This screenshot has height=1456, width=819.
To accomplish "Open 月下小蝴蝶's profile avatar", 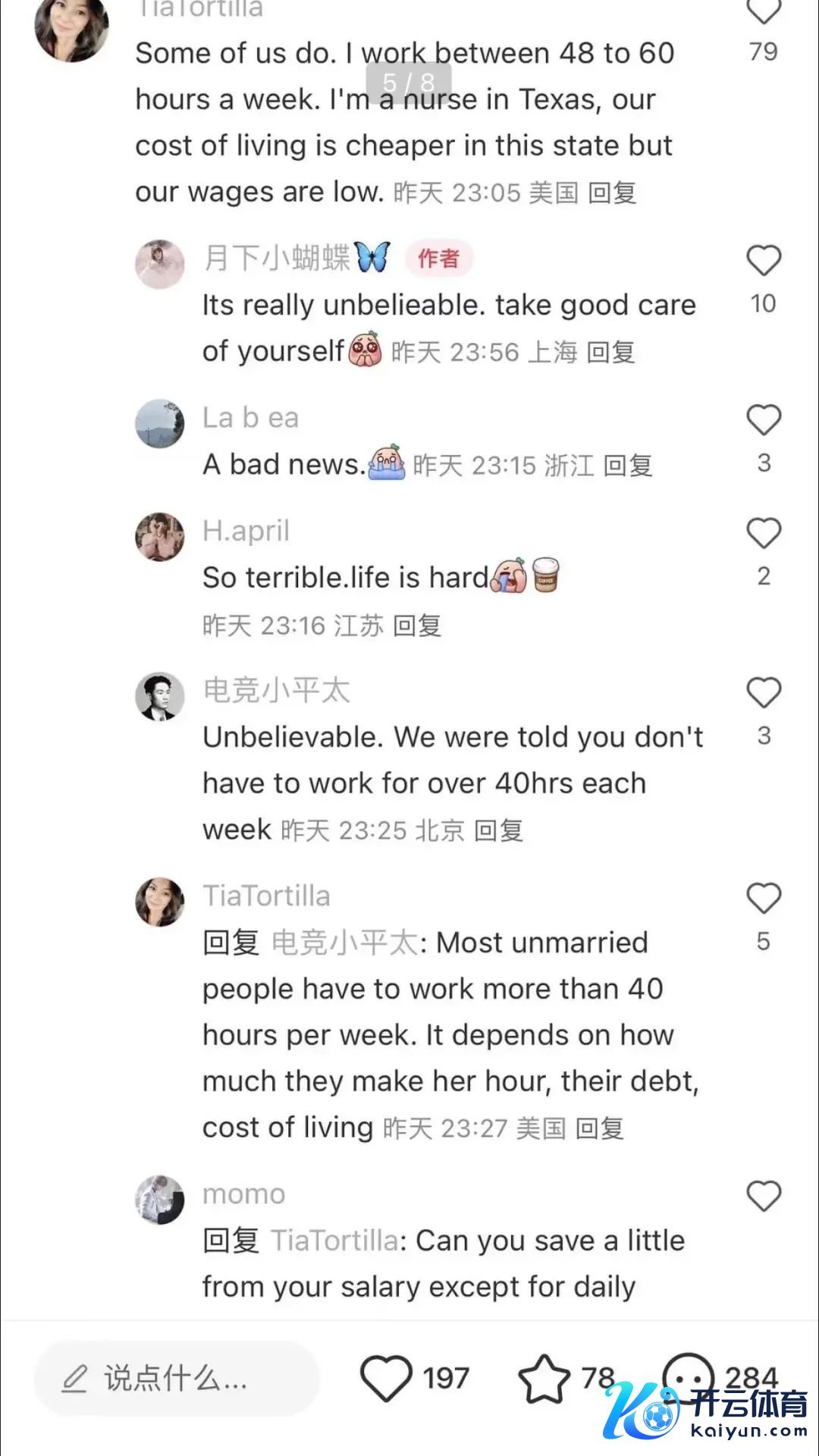I will [159, 265].
